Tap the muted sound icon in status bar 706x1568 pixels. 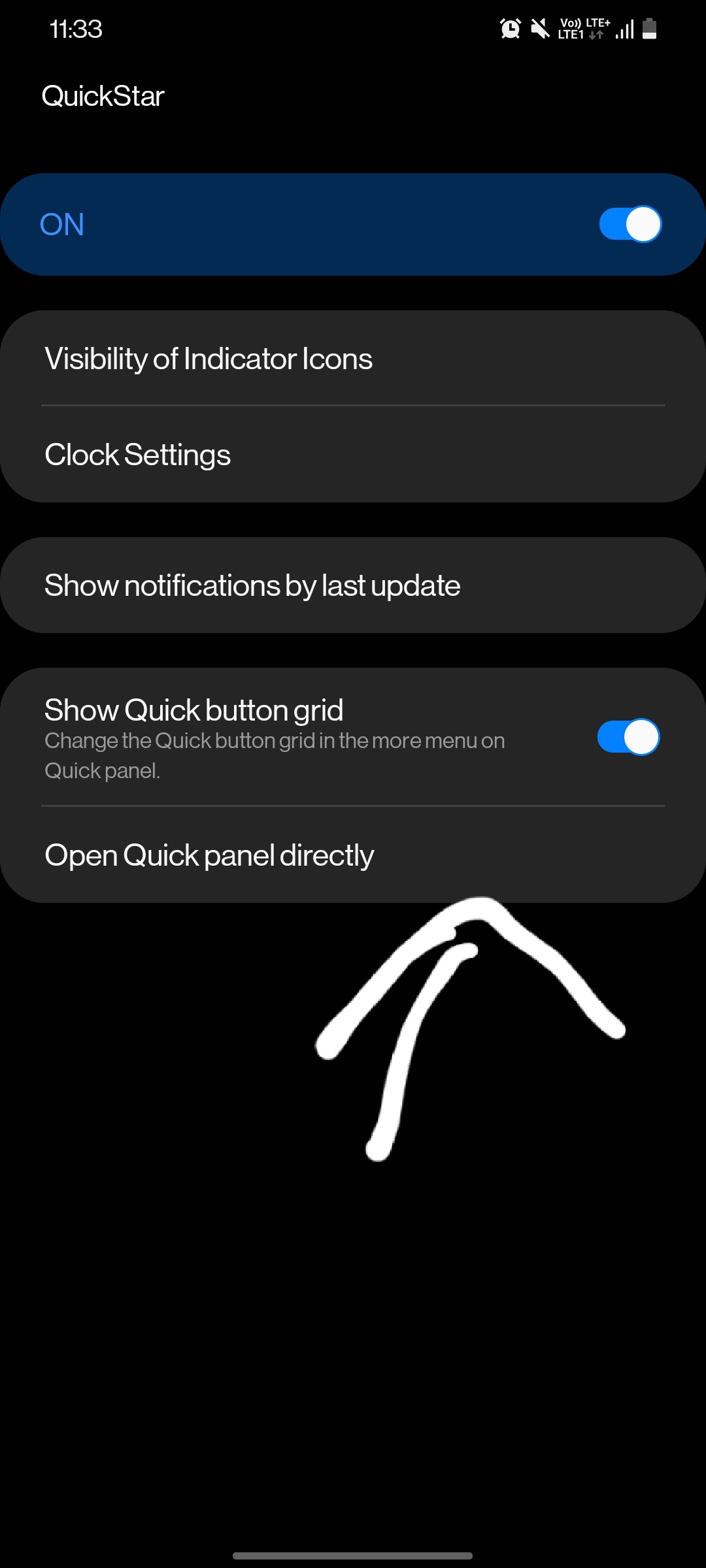539,29
